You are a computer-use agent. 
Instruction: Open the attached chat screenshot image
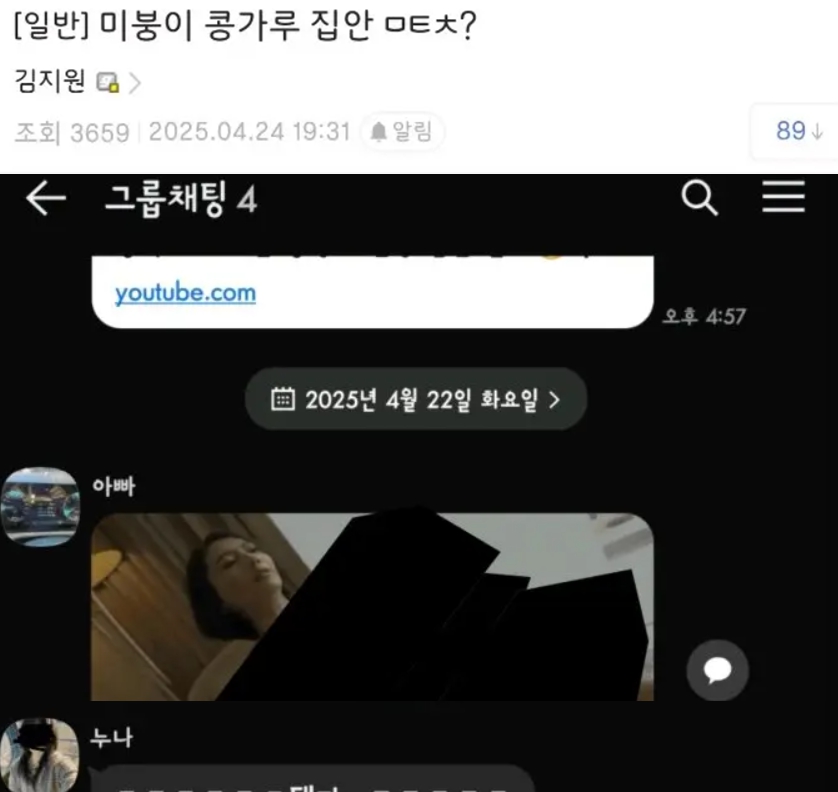[x=419, y=480]
